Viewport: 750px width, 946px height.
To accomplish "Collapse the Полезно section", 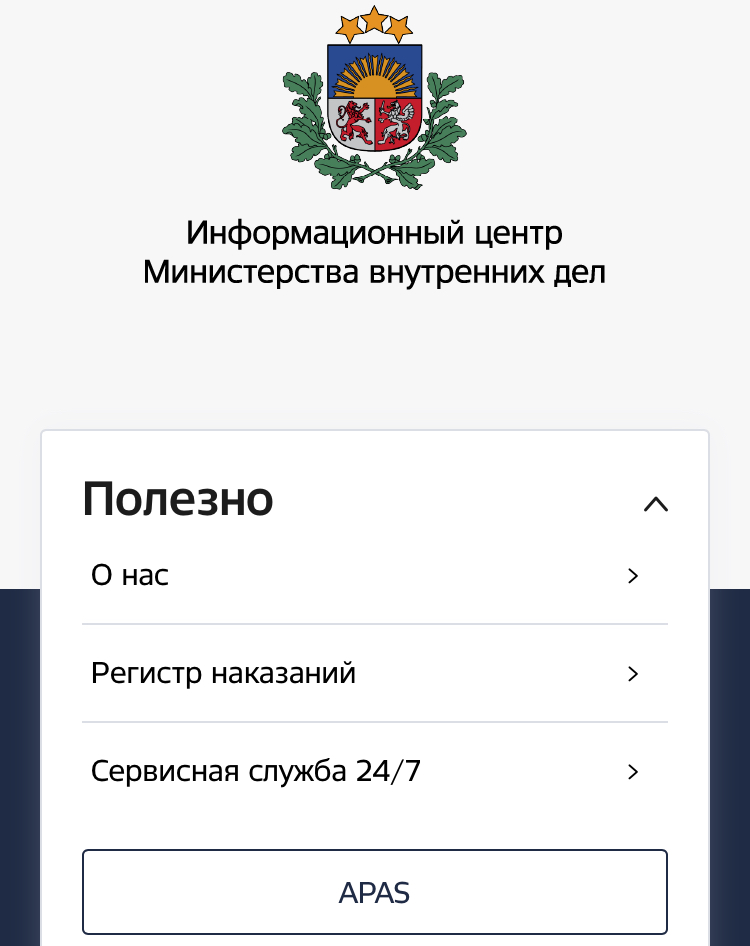I will pyautogui.click(x=655, y=504).
